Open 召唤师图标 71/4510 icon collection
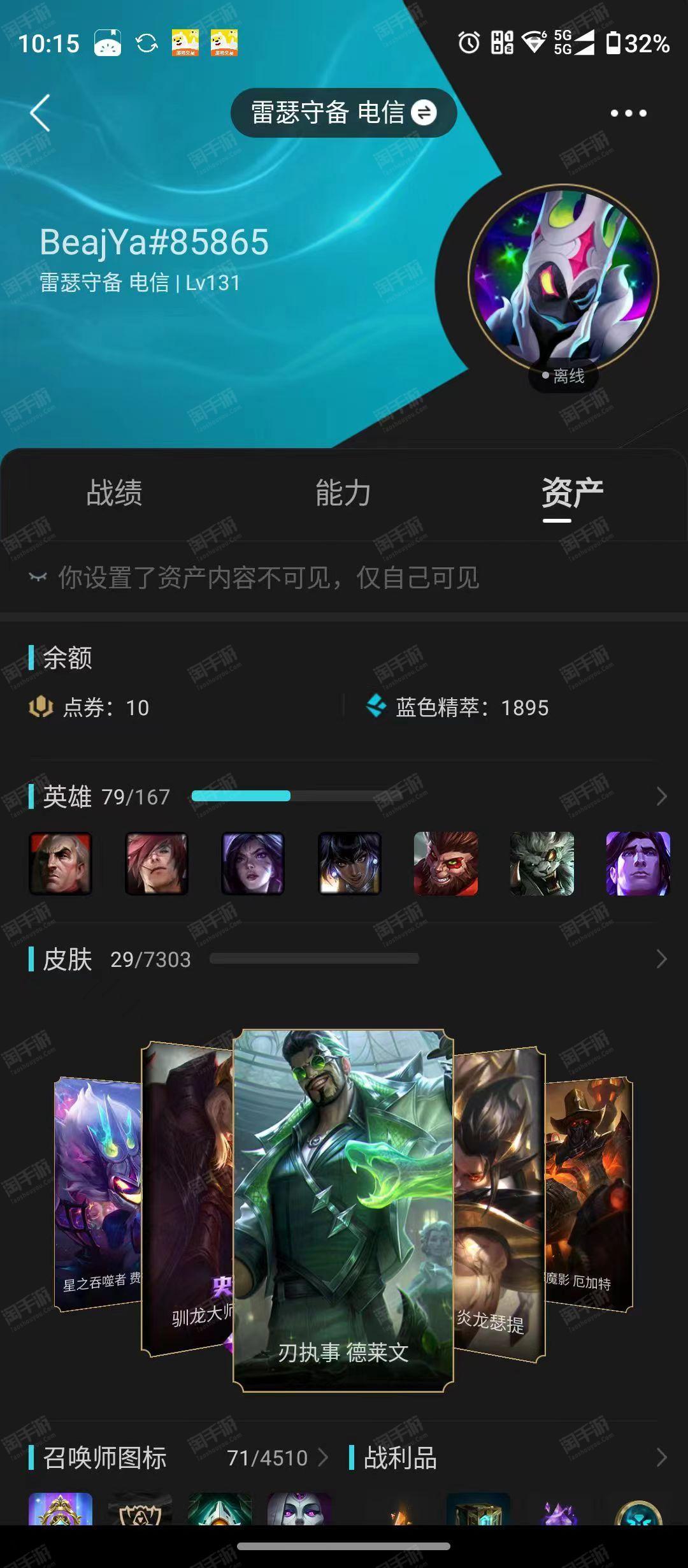Screen dimensions: 688x1568 coord(178,1458)
